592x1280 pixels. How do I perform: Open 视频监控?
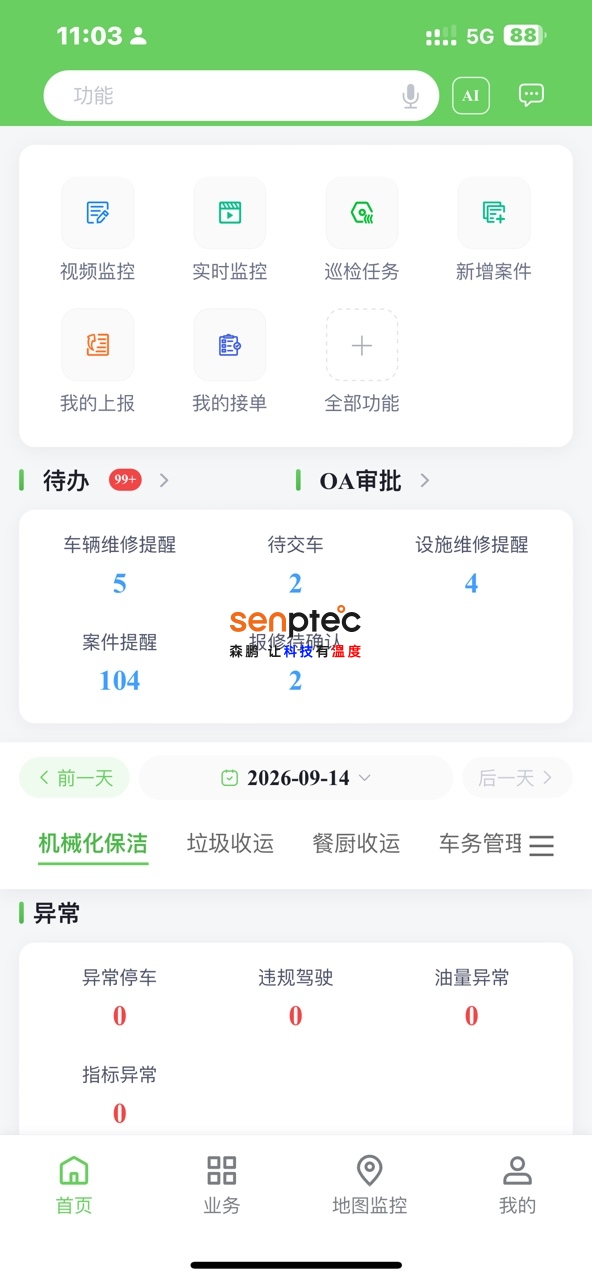97,230
